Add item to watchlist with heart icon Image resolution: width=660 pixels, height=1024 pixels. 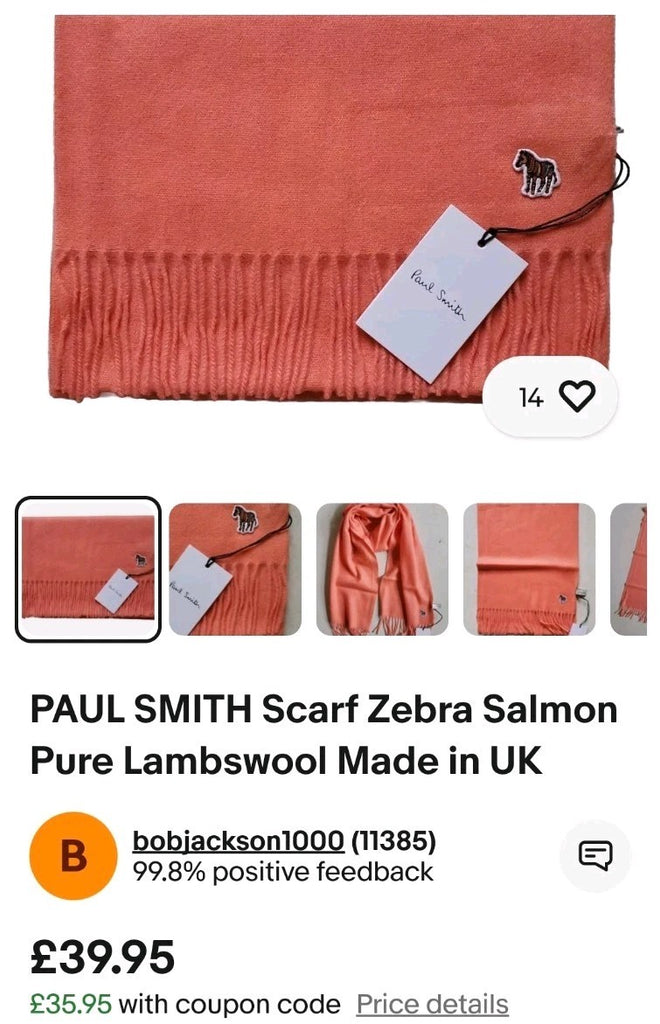575,397
